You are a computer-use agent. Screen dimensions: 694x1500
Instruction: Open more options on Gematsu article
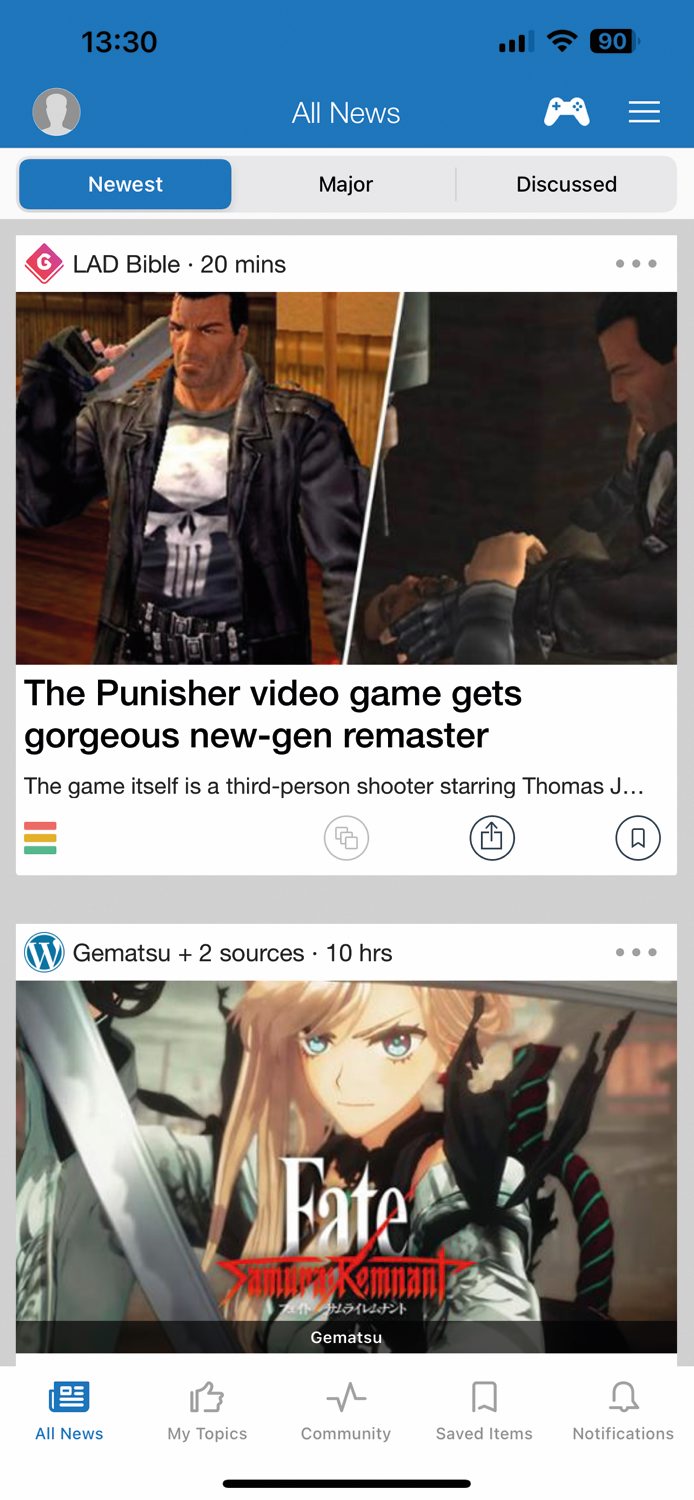(x=636, y=952)
